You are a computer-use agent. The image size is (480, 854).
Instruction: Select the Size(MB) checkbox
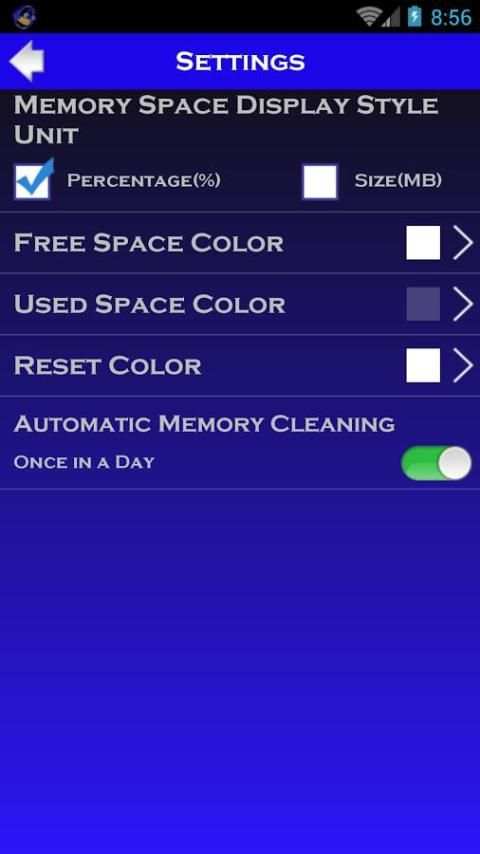tap(320, 181)
